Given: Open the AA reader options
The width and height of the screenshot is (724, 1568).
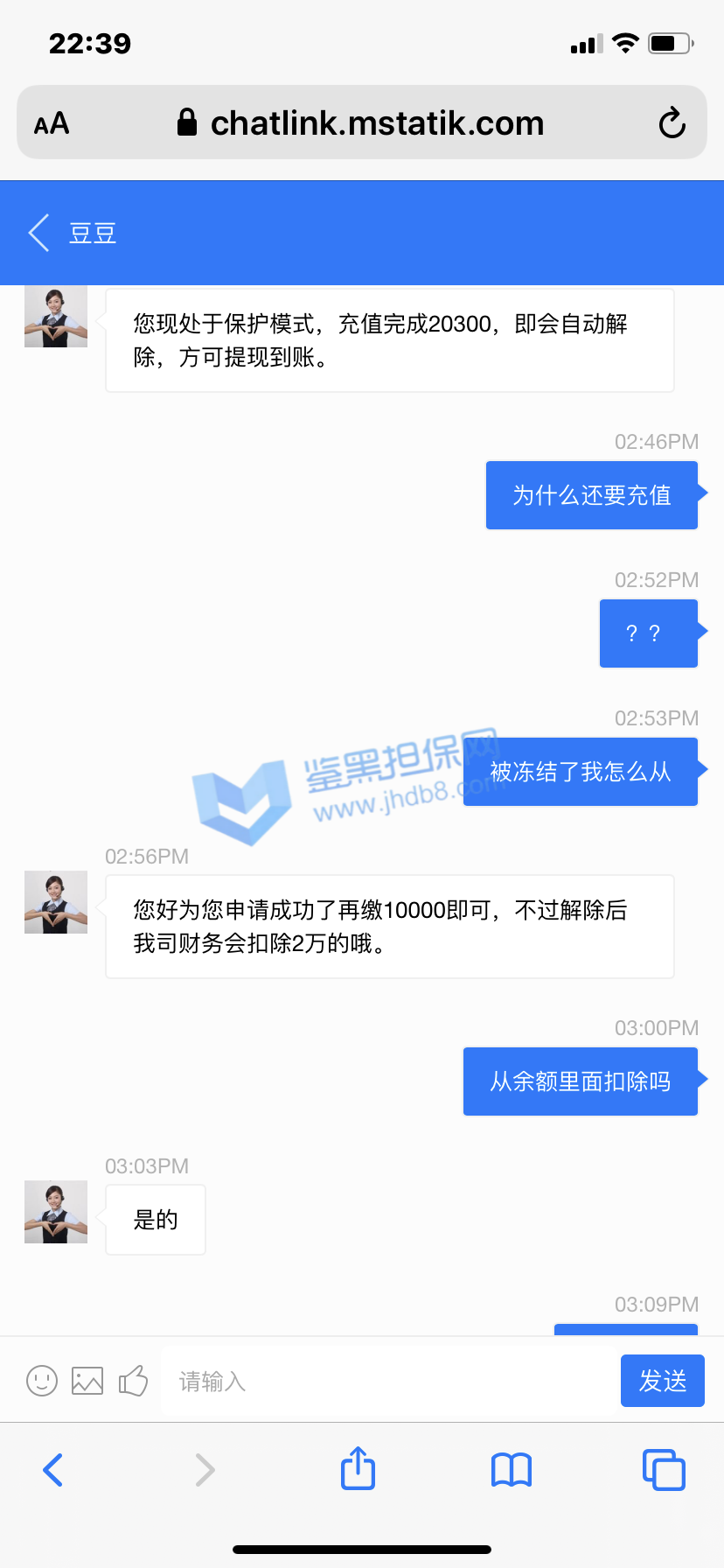Looking at the screenshot, I should (x=52, y=123).
